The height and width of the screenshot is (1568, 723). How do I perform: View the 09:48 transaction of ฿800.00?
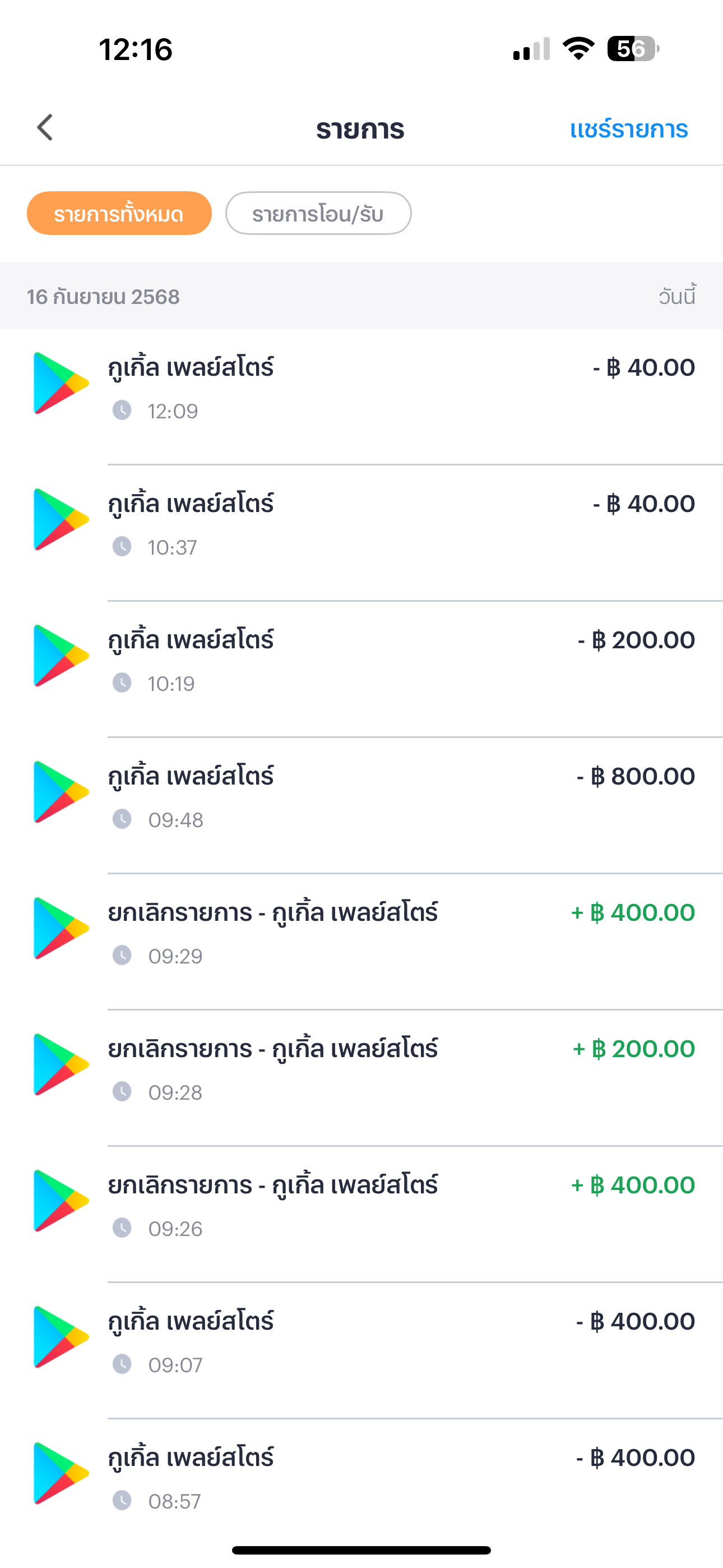pyautogui.click(x=361, y=806)
